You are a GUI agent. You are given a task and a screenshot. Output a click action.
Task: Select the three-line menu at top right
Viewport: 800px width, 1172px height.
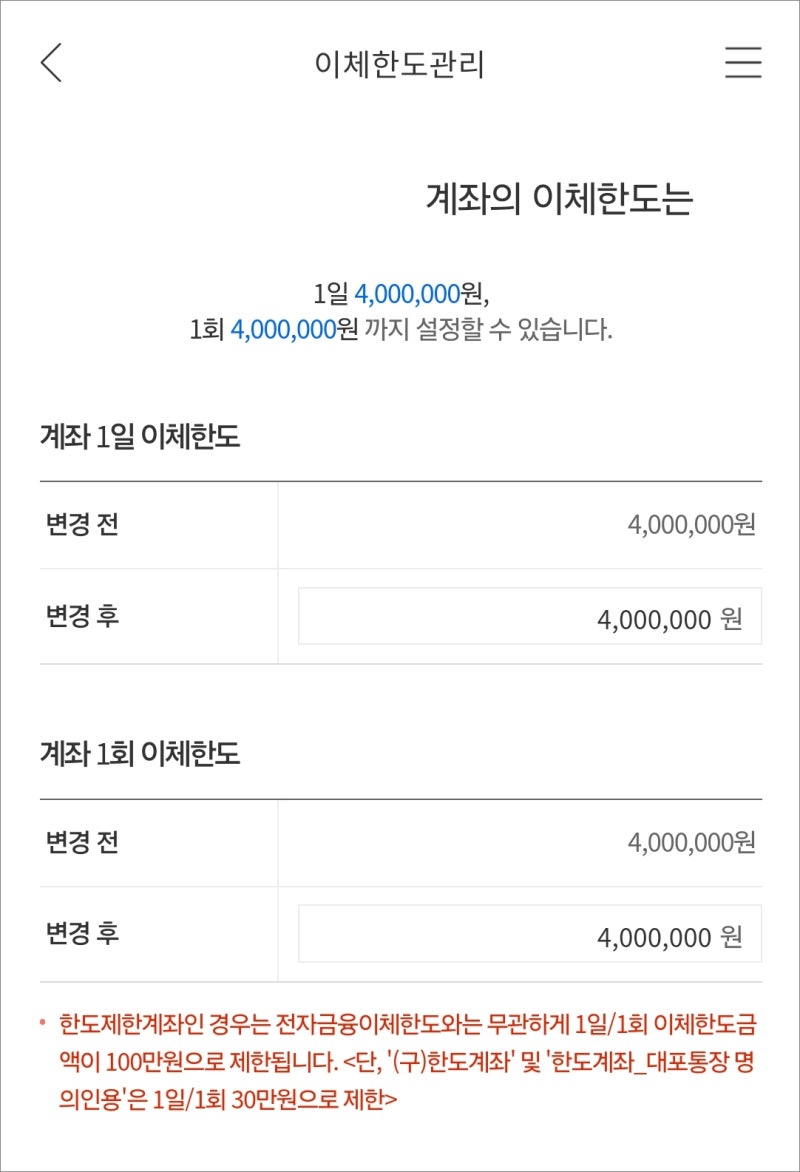point(740,62)
